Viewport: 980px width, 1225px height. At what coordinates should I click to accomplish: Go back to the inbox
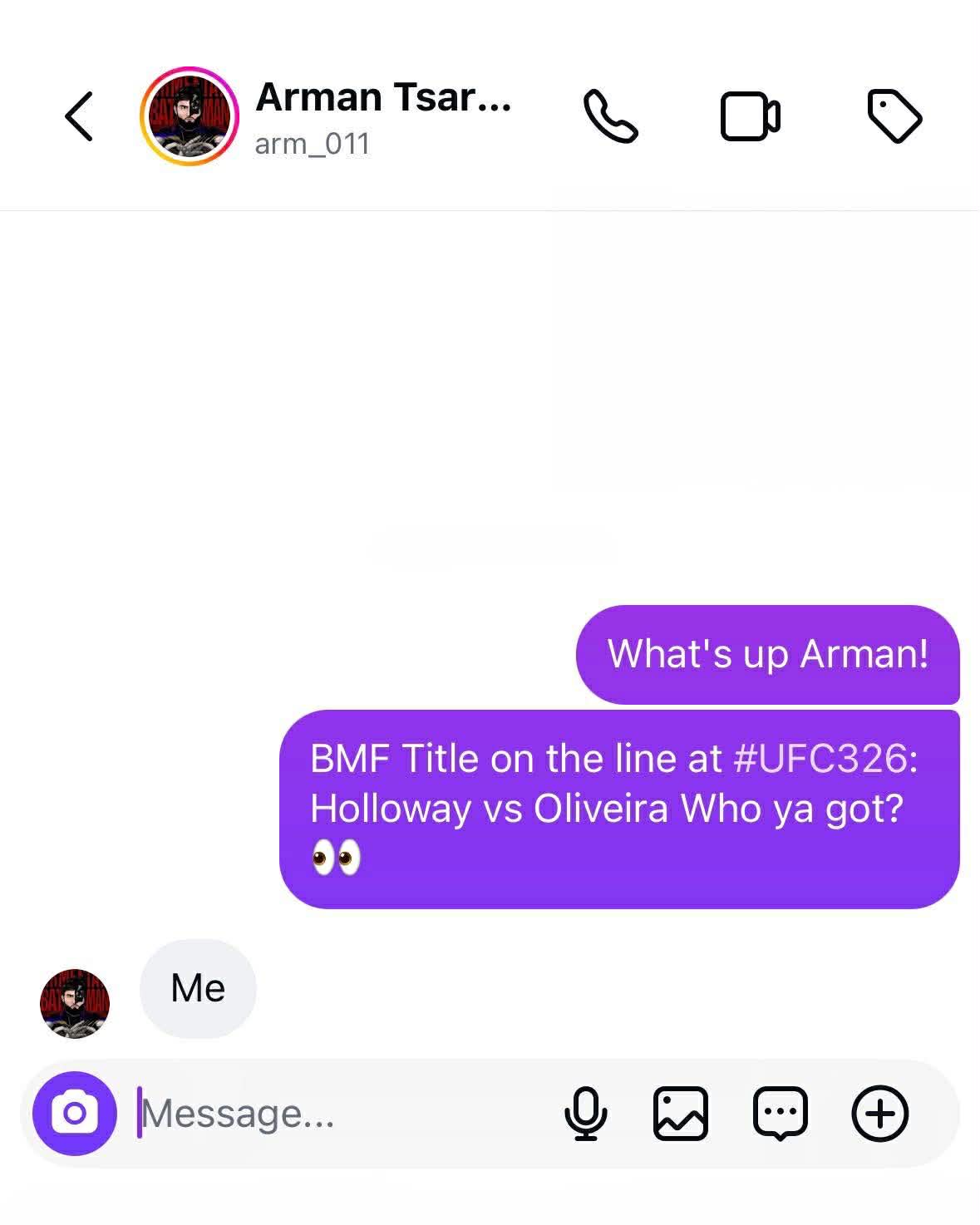pos(79,116)
